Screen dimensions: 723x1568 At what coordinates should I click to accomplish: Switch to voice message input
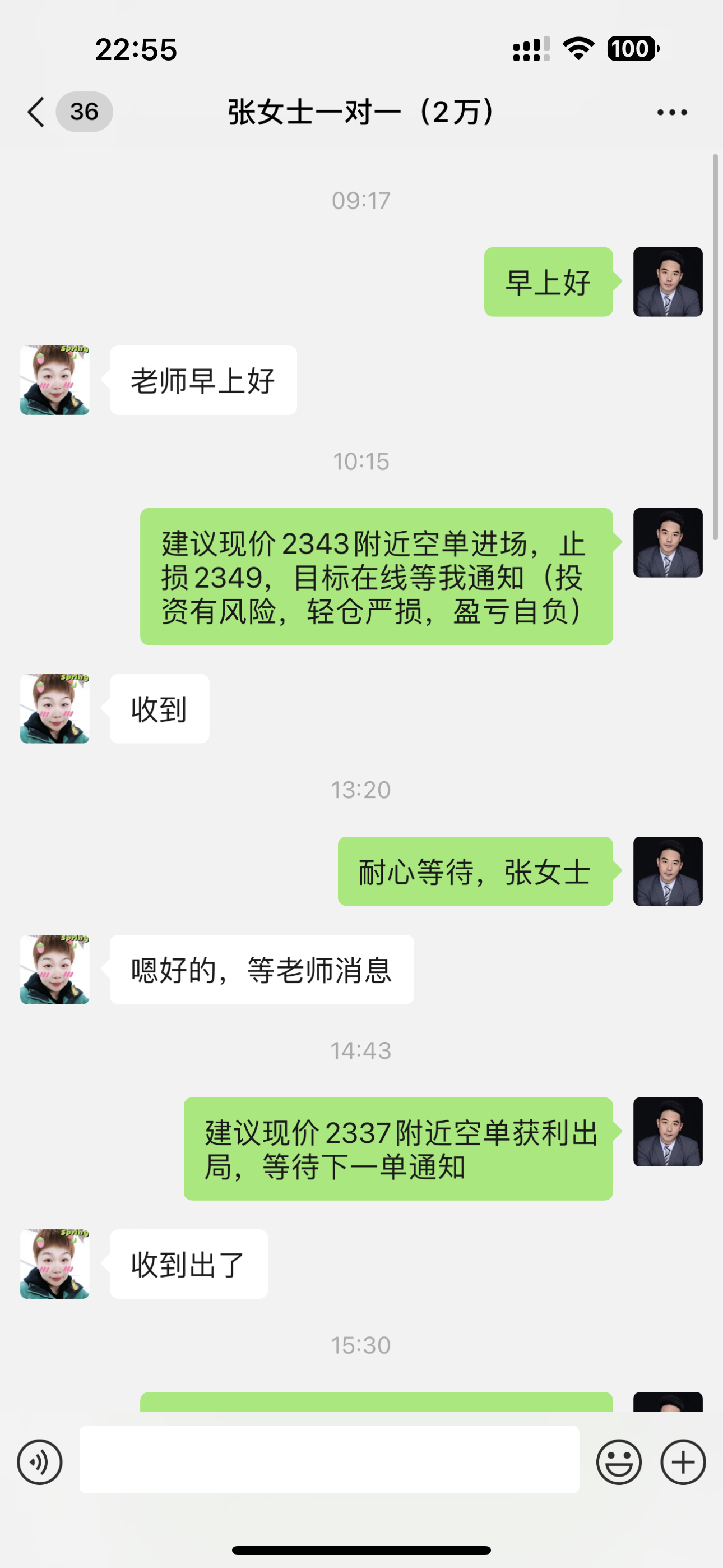(40, 1462)
